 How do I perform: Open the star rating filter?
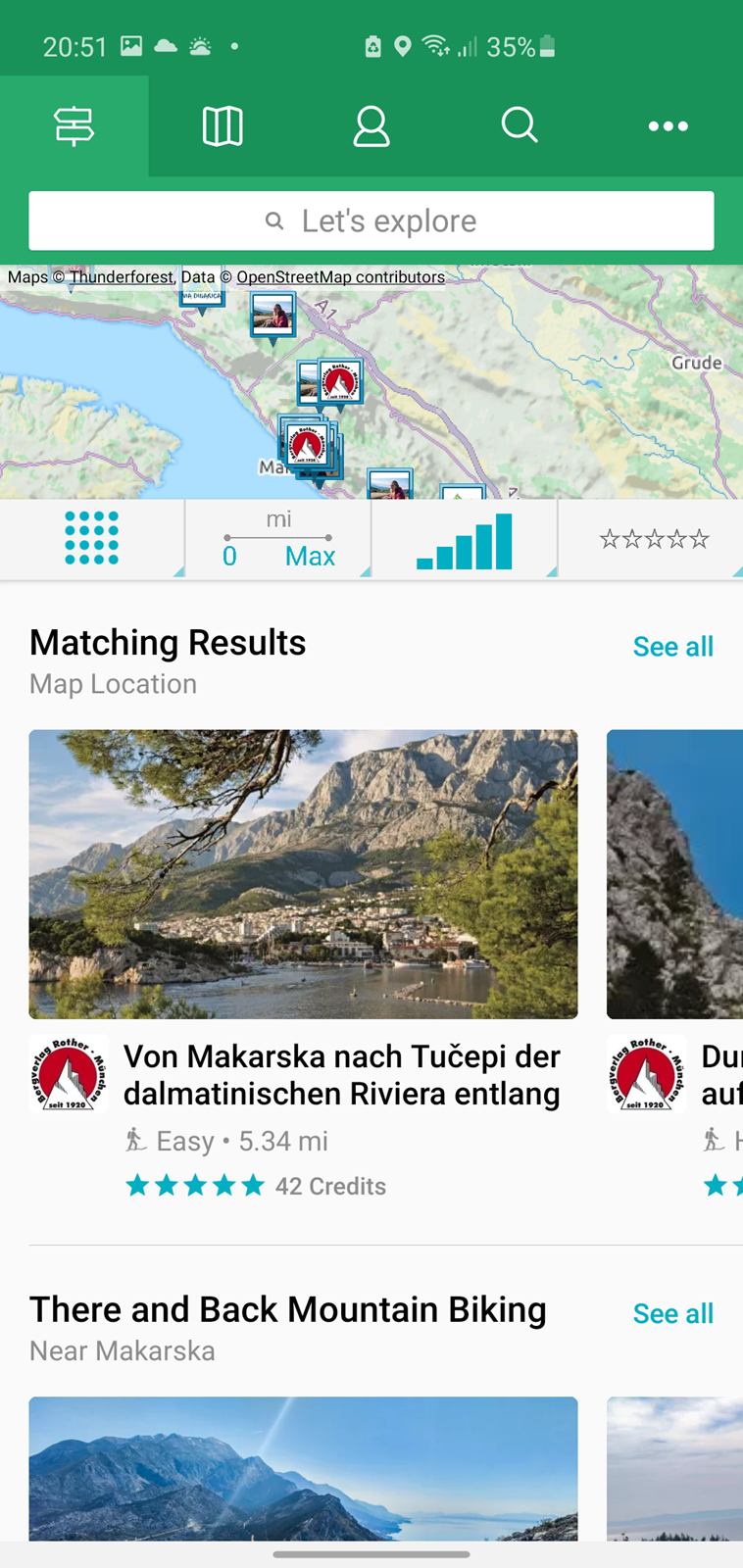pos(653,538)
